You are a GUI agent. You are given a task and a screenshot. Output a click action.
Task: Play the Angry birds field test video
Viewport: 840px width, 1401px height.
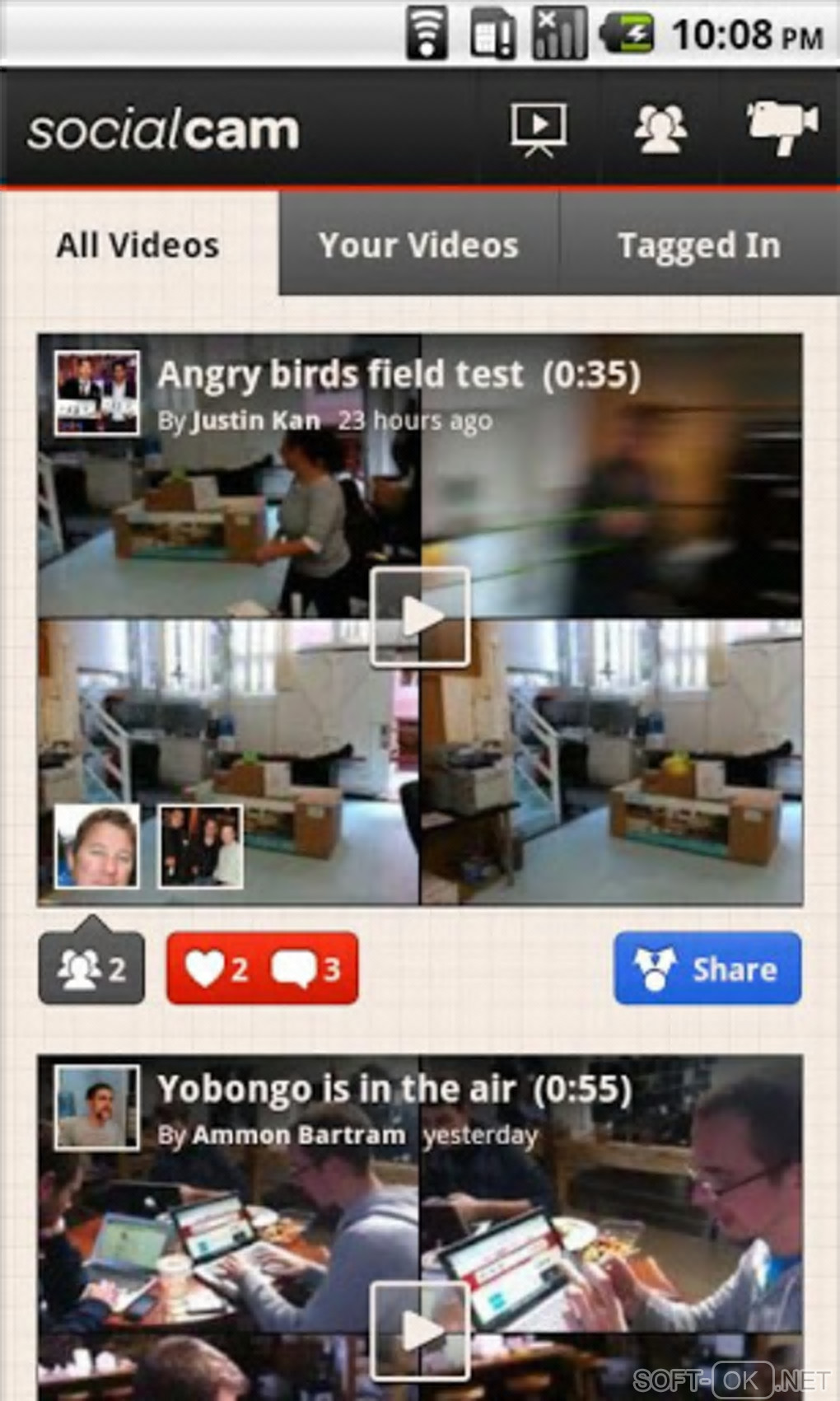click(x=420, y=616)
